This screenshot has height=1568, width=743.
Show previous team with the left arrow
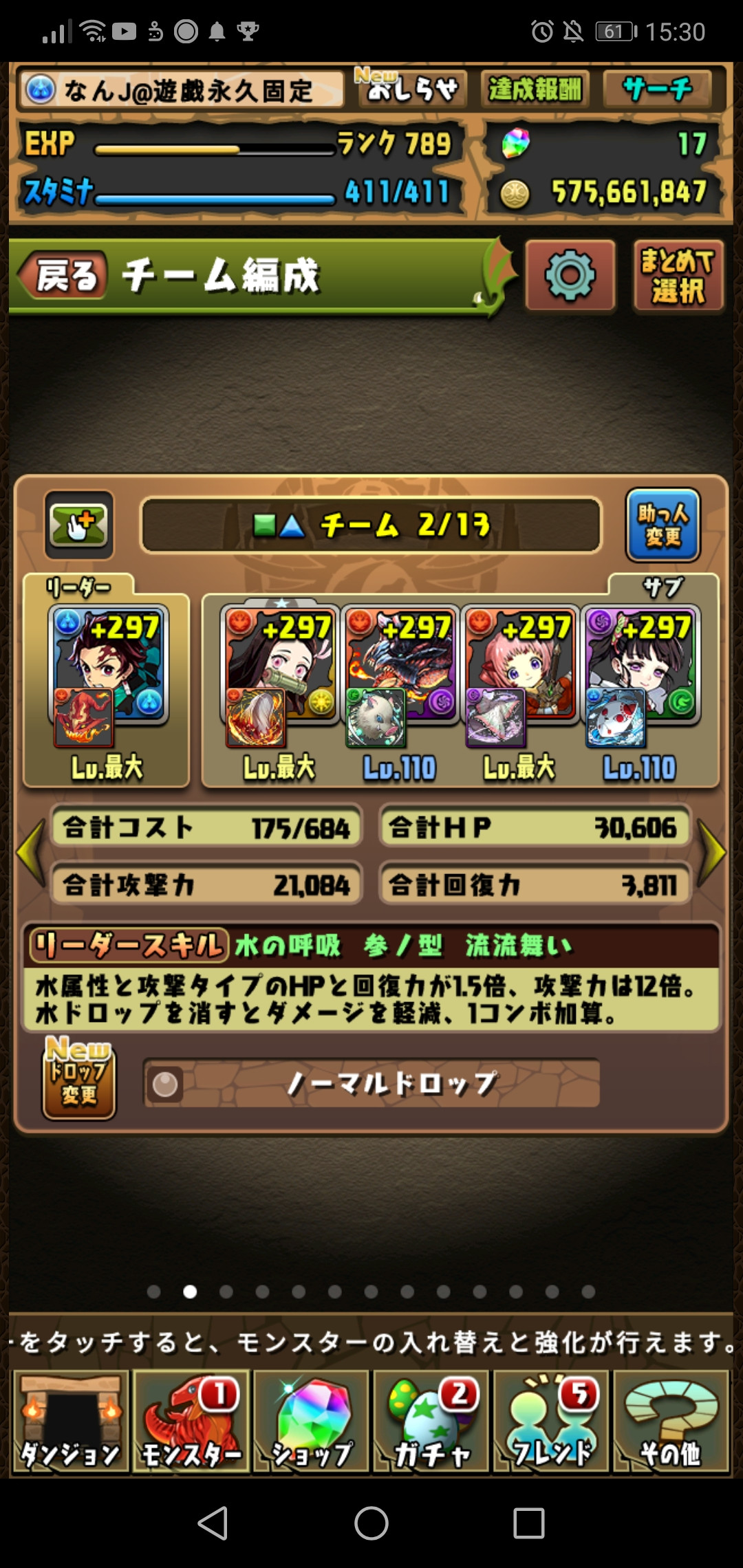click(x=31, y=853)
